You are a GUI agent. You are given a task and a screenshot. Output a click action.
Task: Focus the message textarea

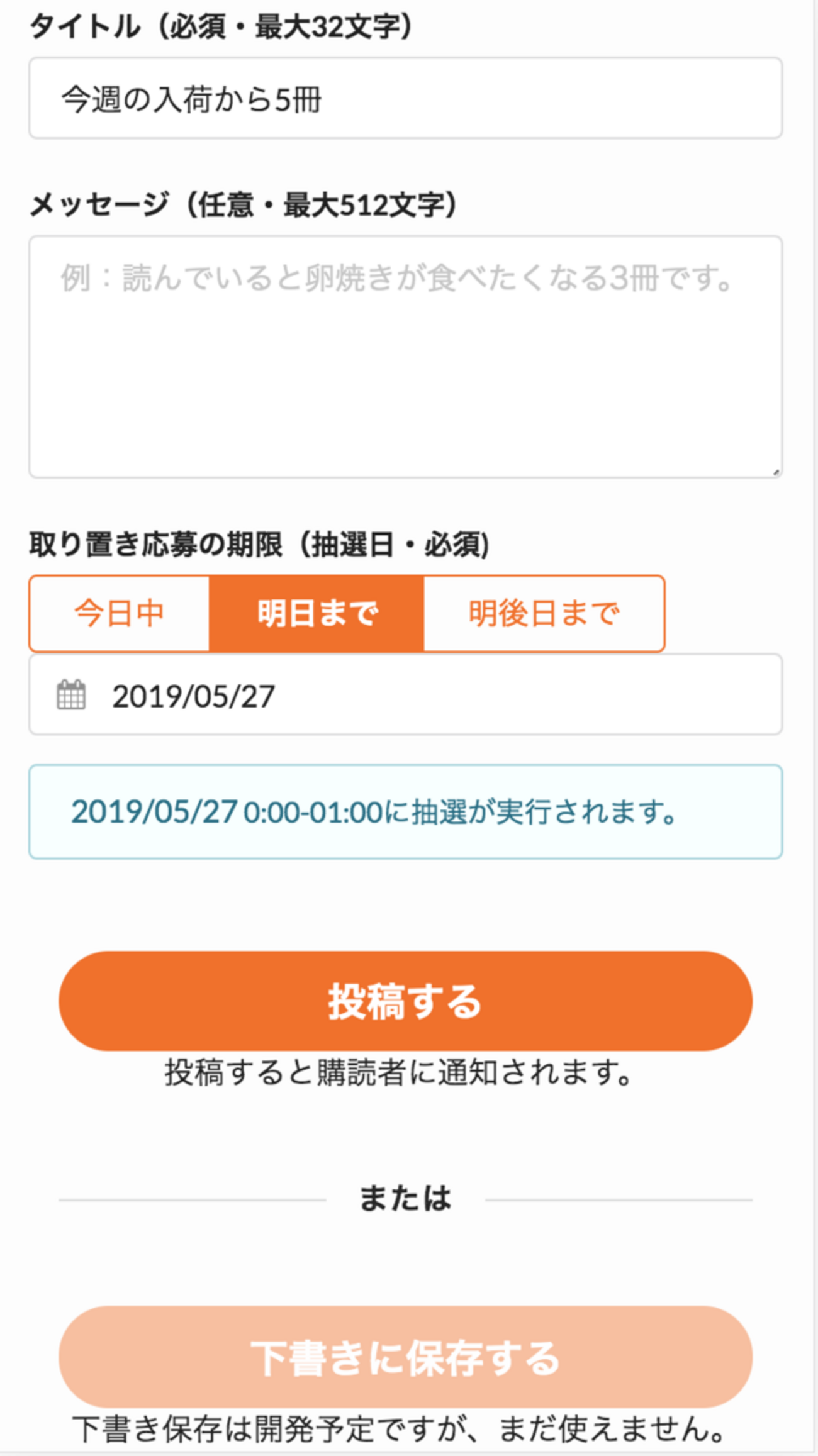click(405, 357)
